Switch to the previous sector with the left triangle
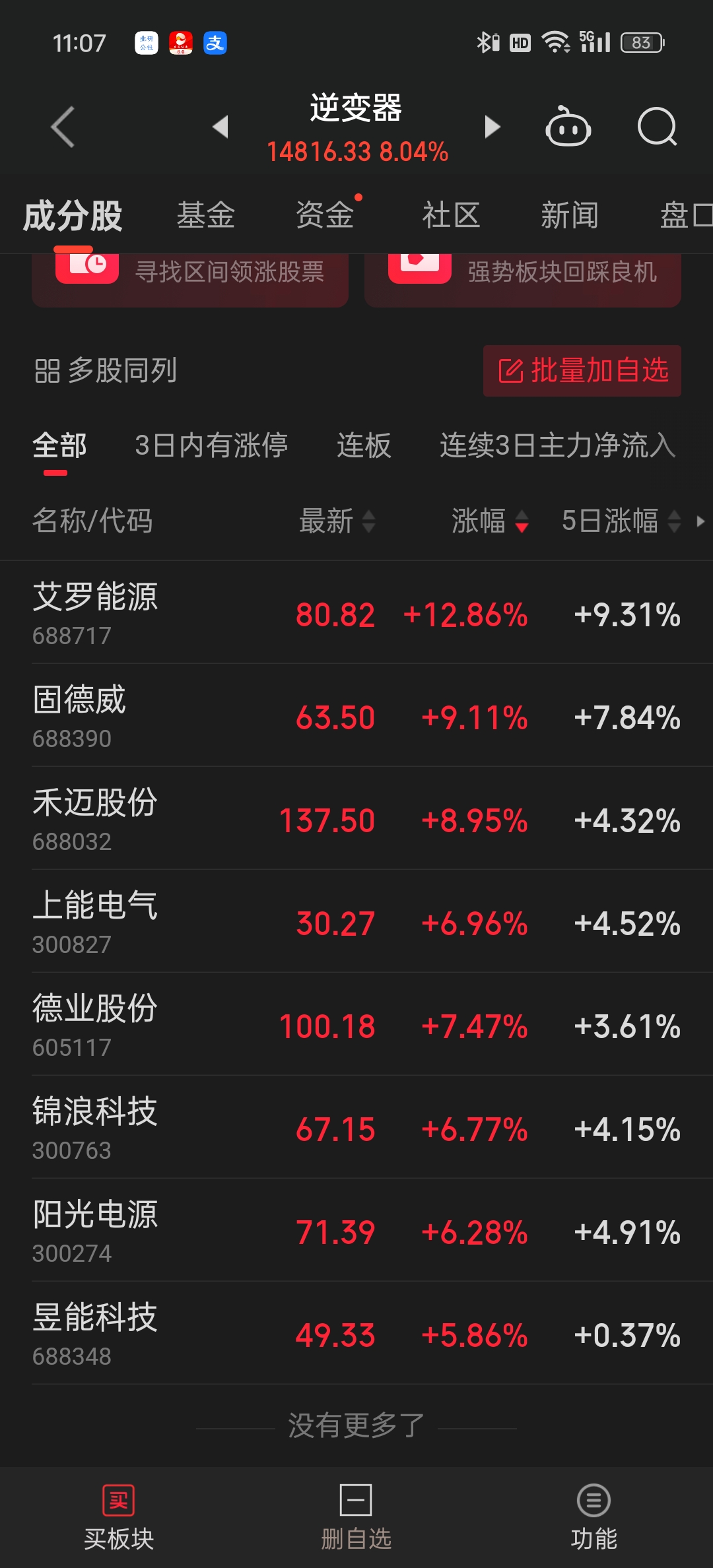The image size is (713, 1568). [221, 126]
